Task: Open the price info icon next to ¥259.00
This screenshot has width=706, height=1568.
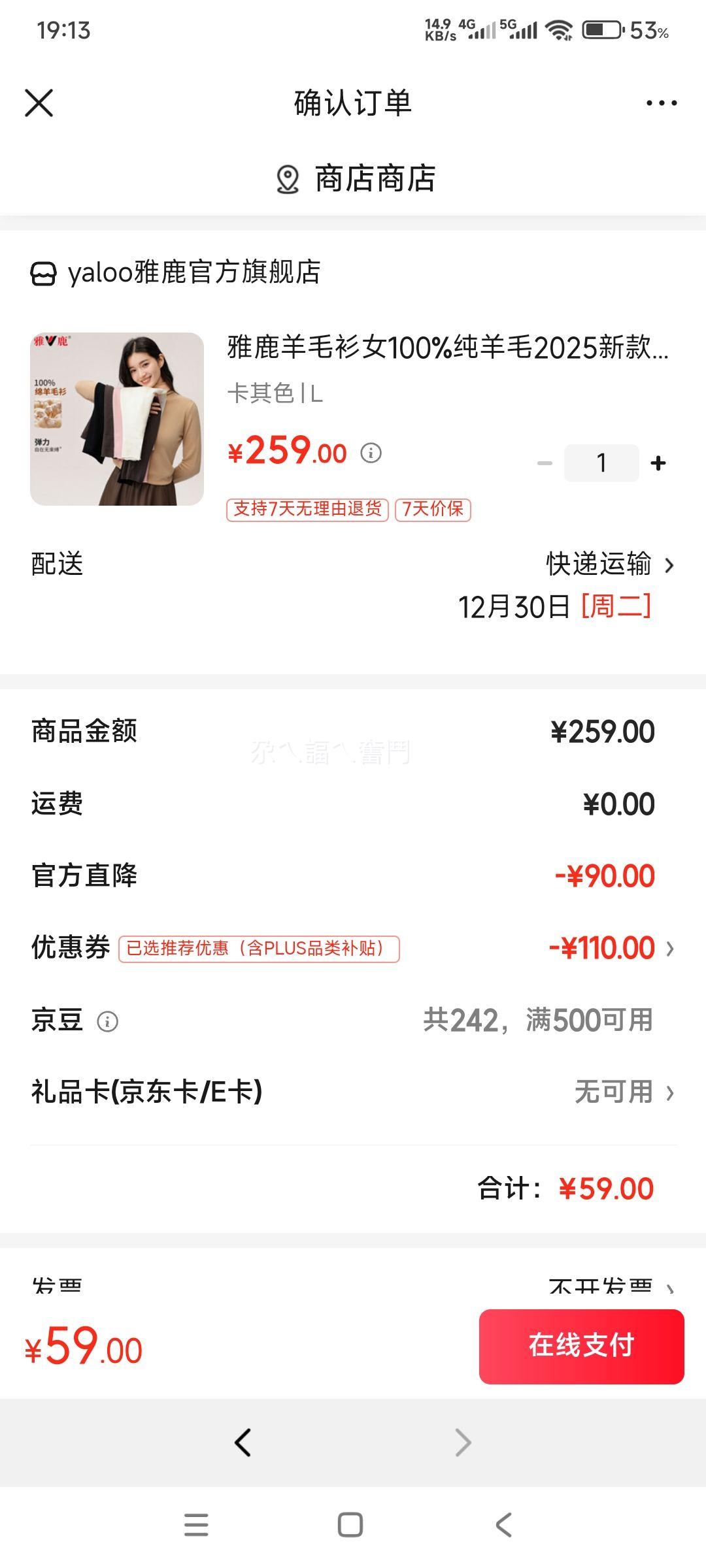Action: [371, 452]
